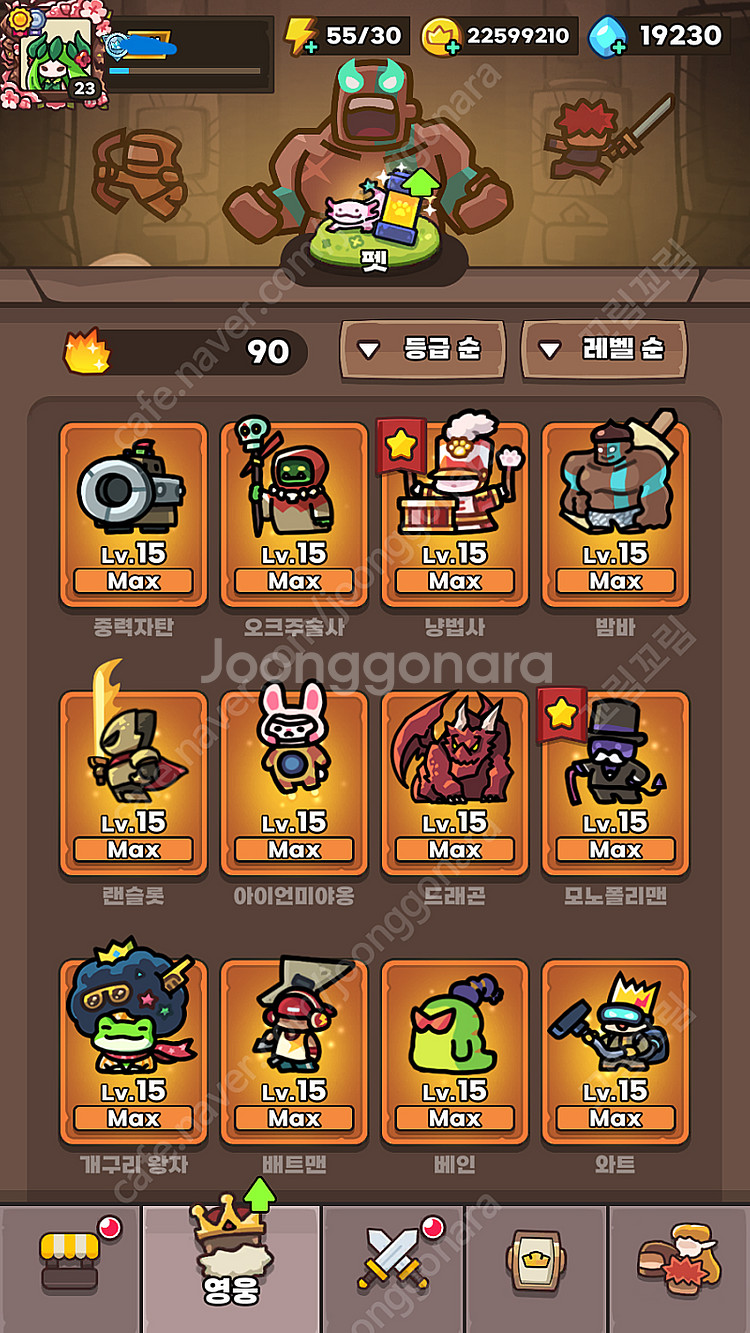
Task: Tap the 와트 hero card
Action: click(x=615, y=1052)
